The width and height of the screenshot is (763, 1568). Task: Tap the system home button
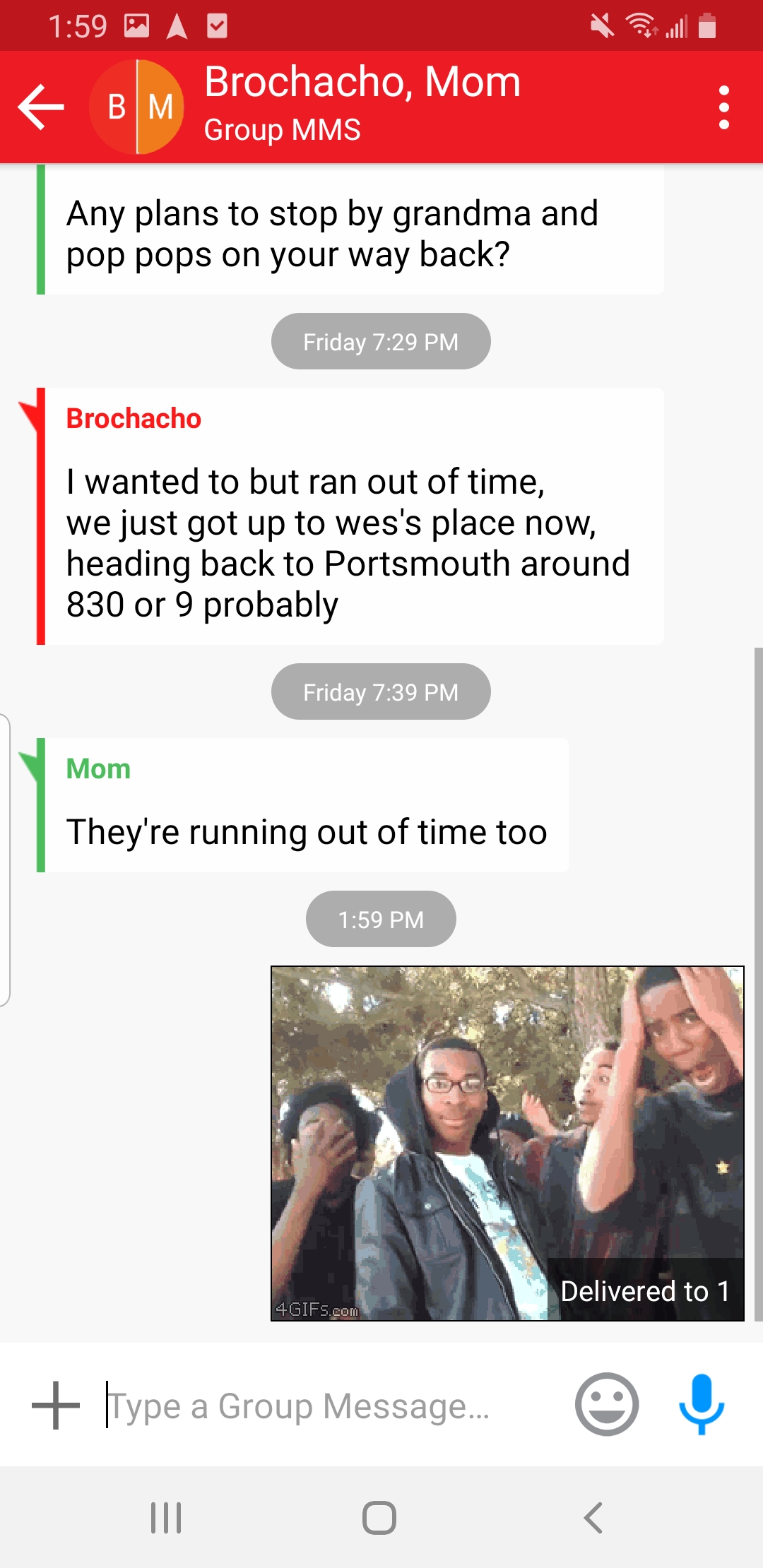point(379,1518)
